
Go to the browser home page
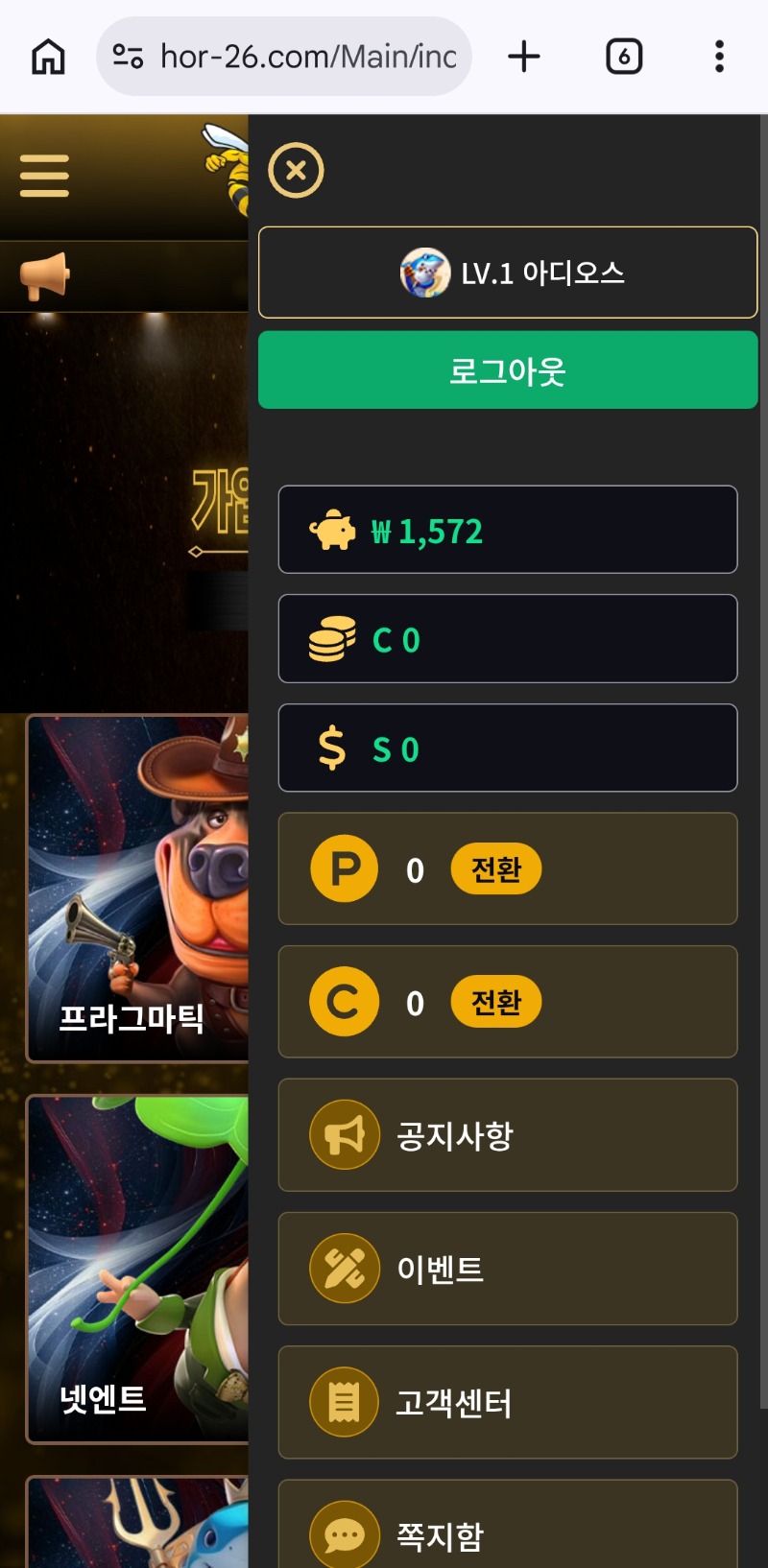coord(48,57)
